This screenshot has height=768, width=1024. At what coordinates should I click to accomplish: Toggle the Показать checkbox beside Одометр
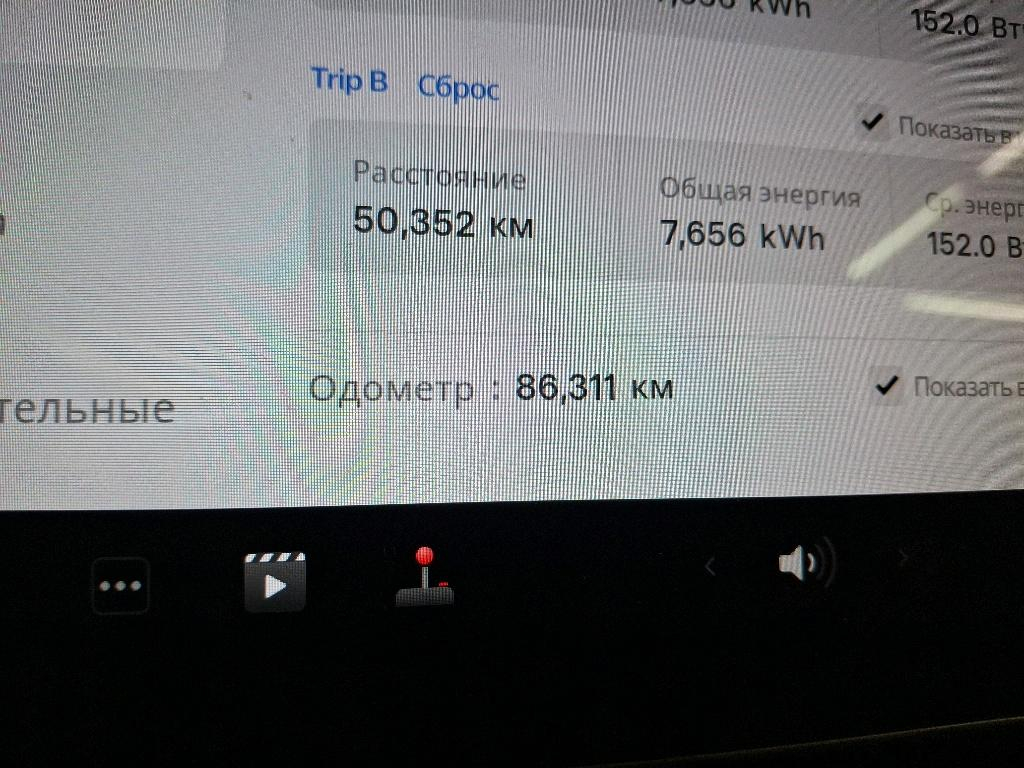tap(885, 386)
